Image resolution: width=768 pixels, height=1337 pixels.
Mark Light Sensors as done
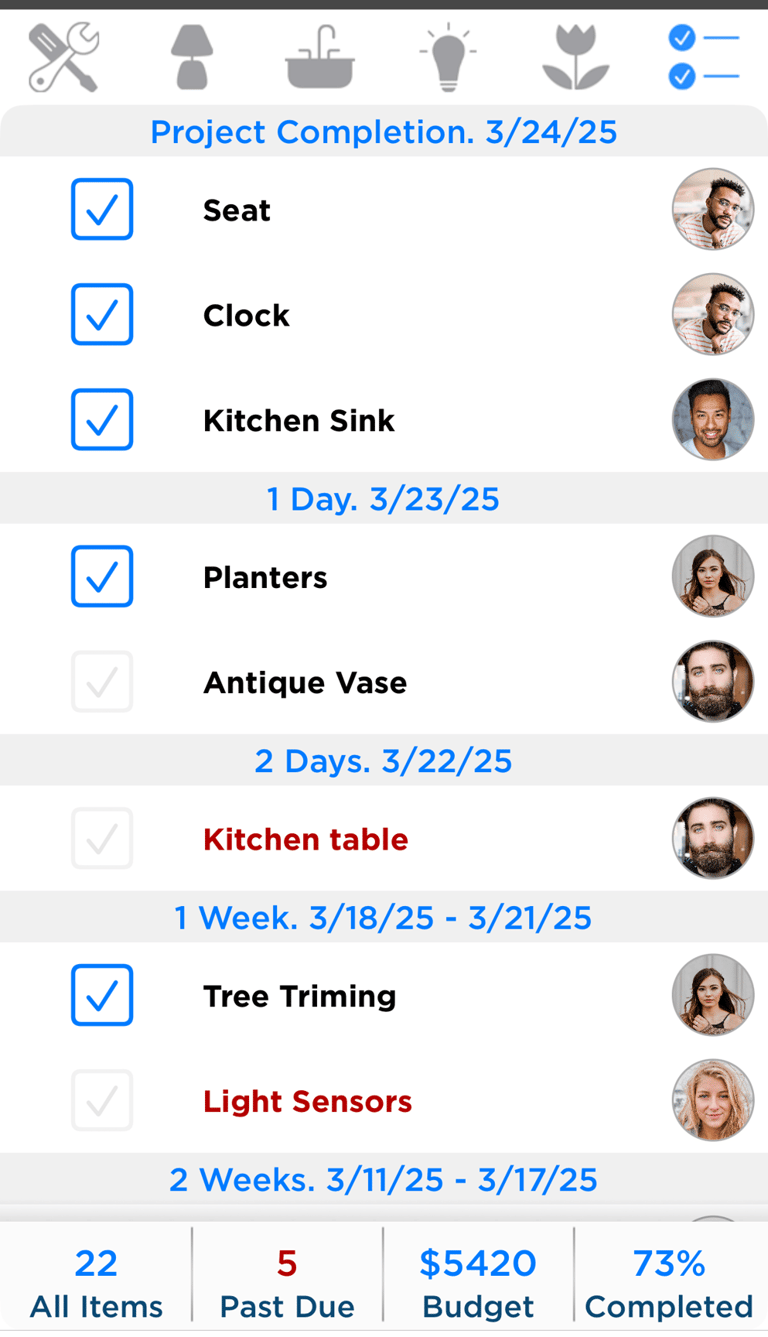pos(102,1100)
